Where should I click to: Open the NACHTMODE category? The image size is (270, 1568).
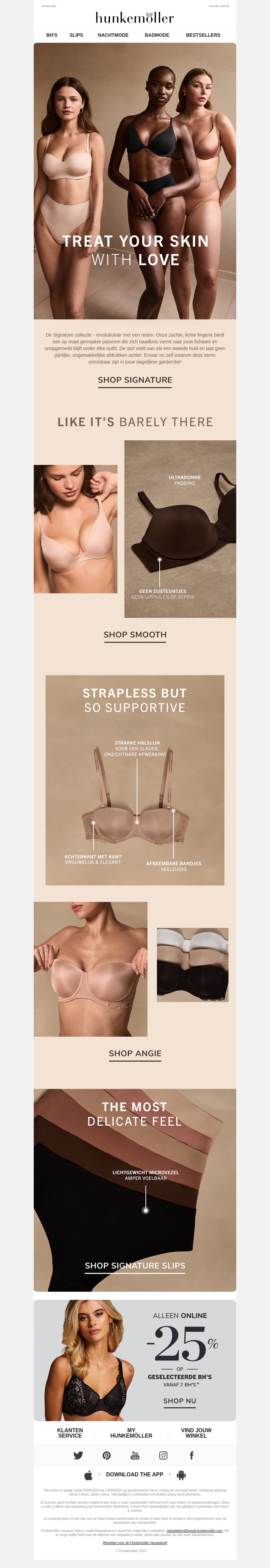coord(113,35)
